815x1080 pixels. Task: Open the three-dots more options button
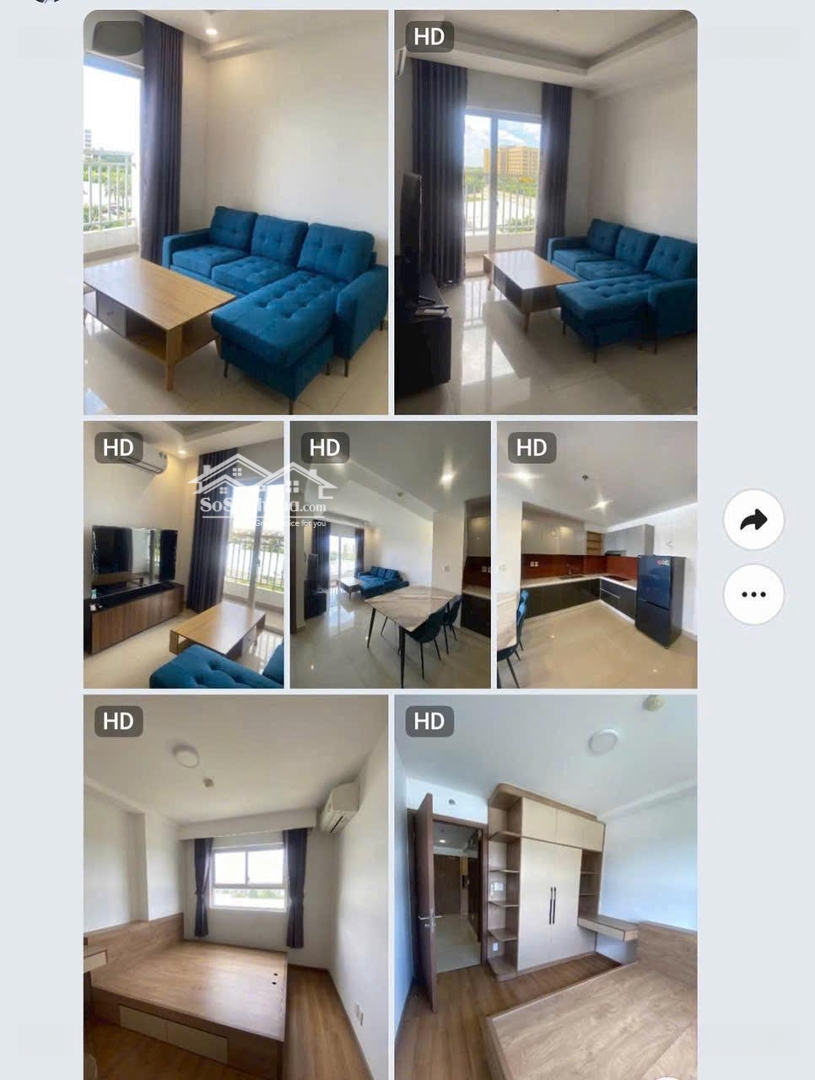tap(753, 594)
